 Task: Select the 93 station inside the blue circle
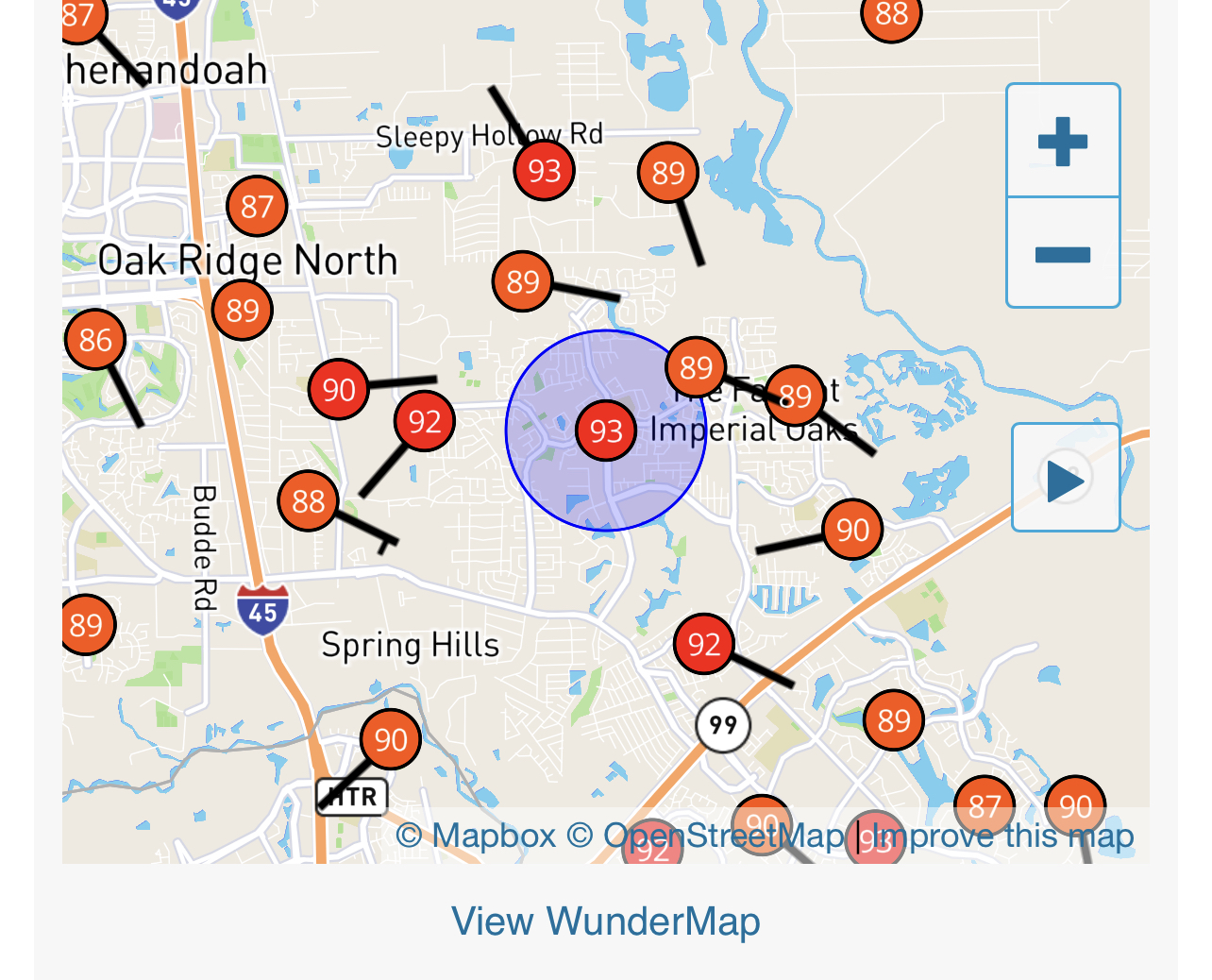coord(605,431)
